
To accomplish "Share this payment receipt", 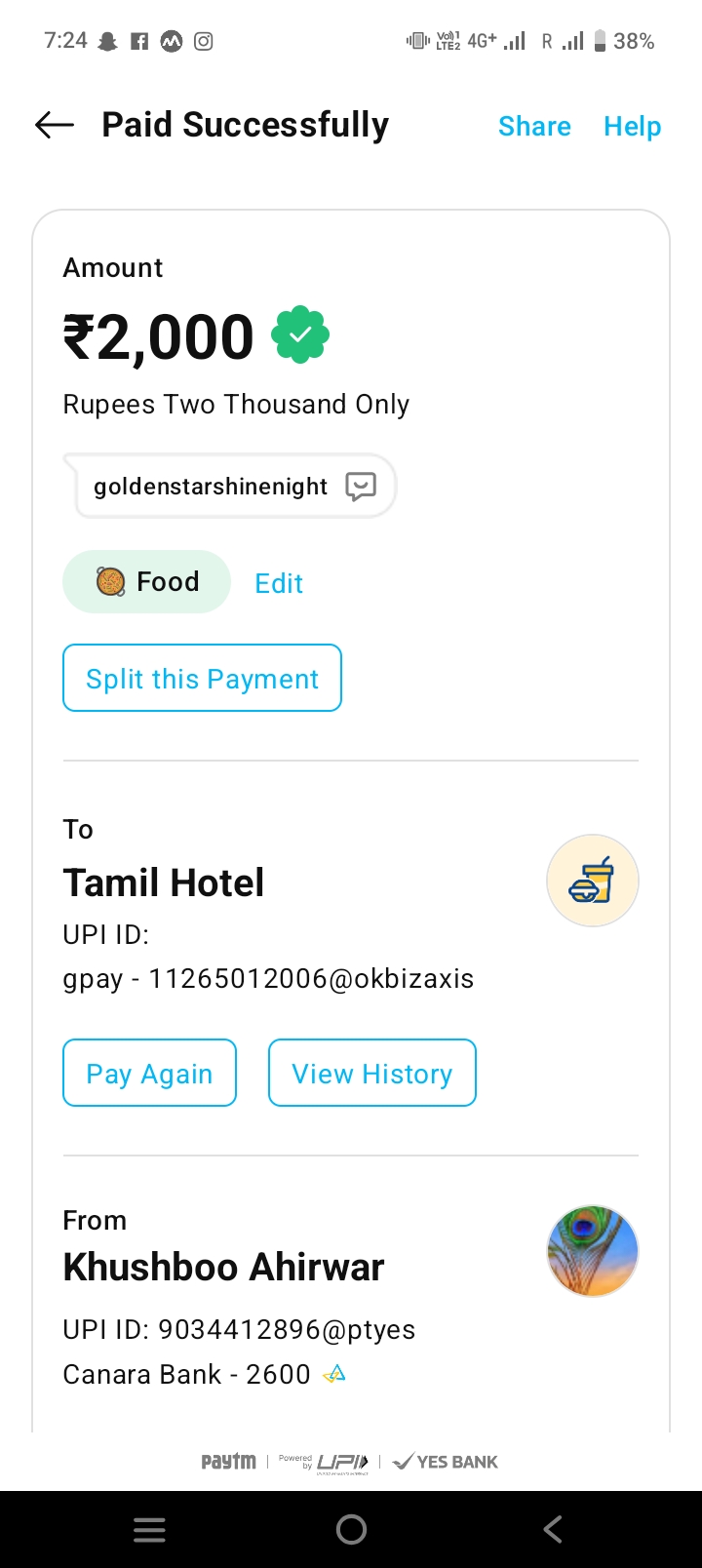I will (x=534, y=126).
